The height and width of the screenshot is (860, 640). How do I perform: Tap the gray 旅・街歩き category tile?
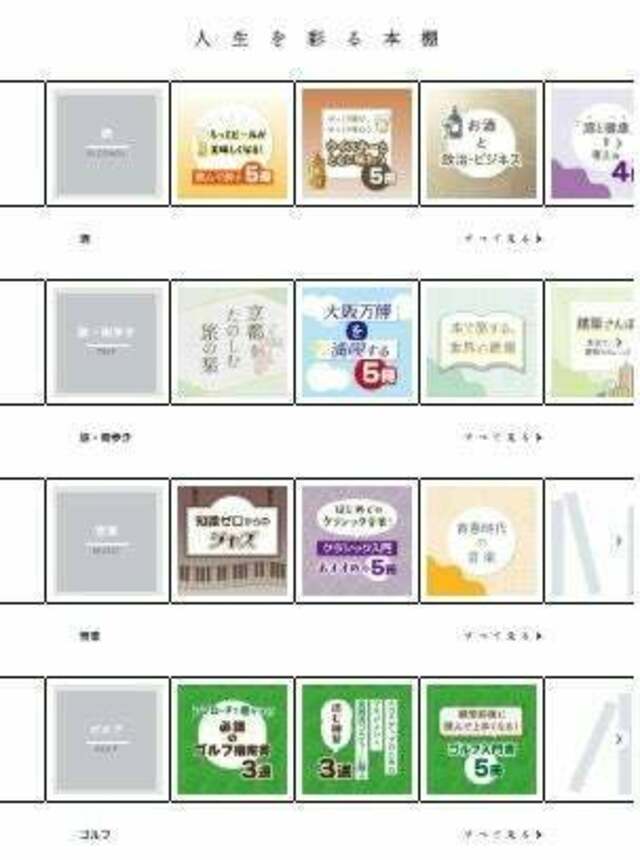[x=107, y=342]
